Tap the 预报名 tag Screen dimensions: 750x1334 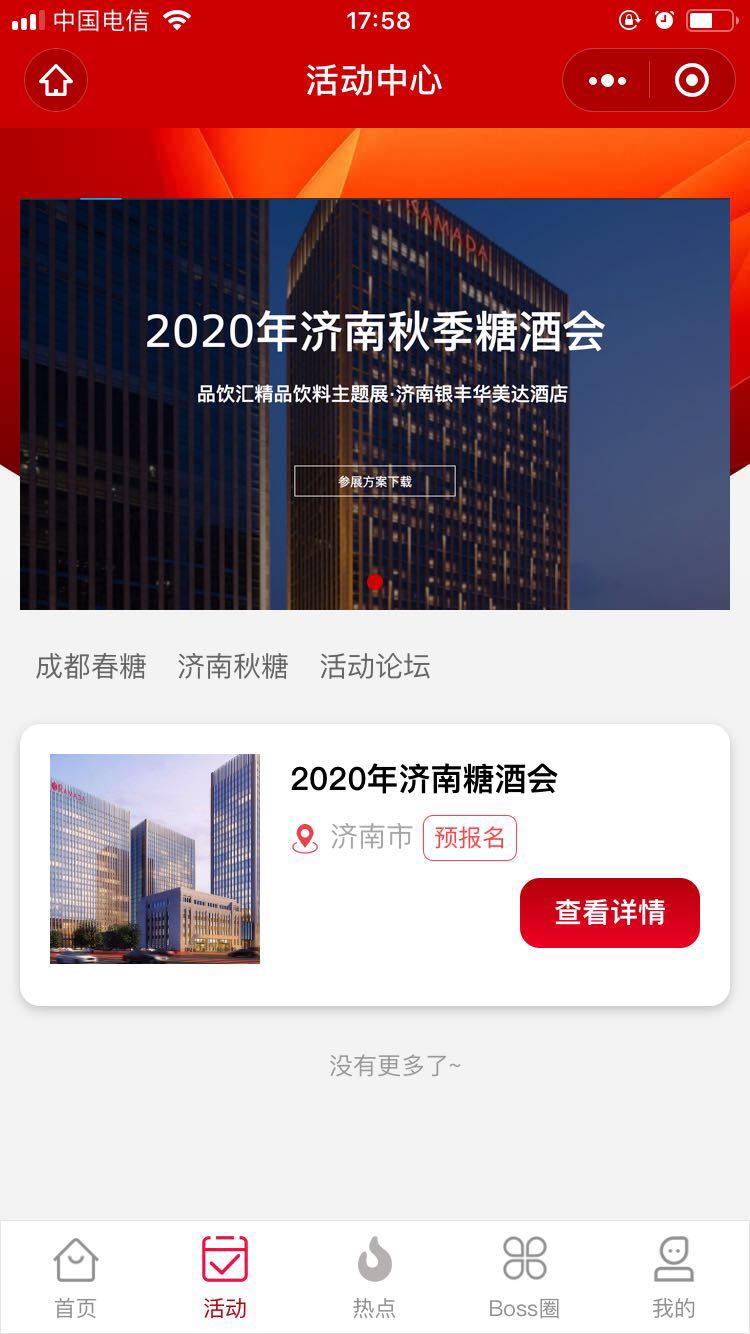470,838
